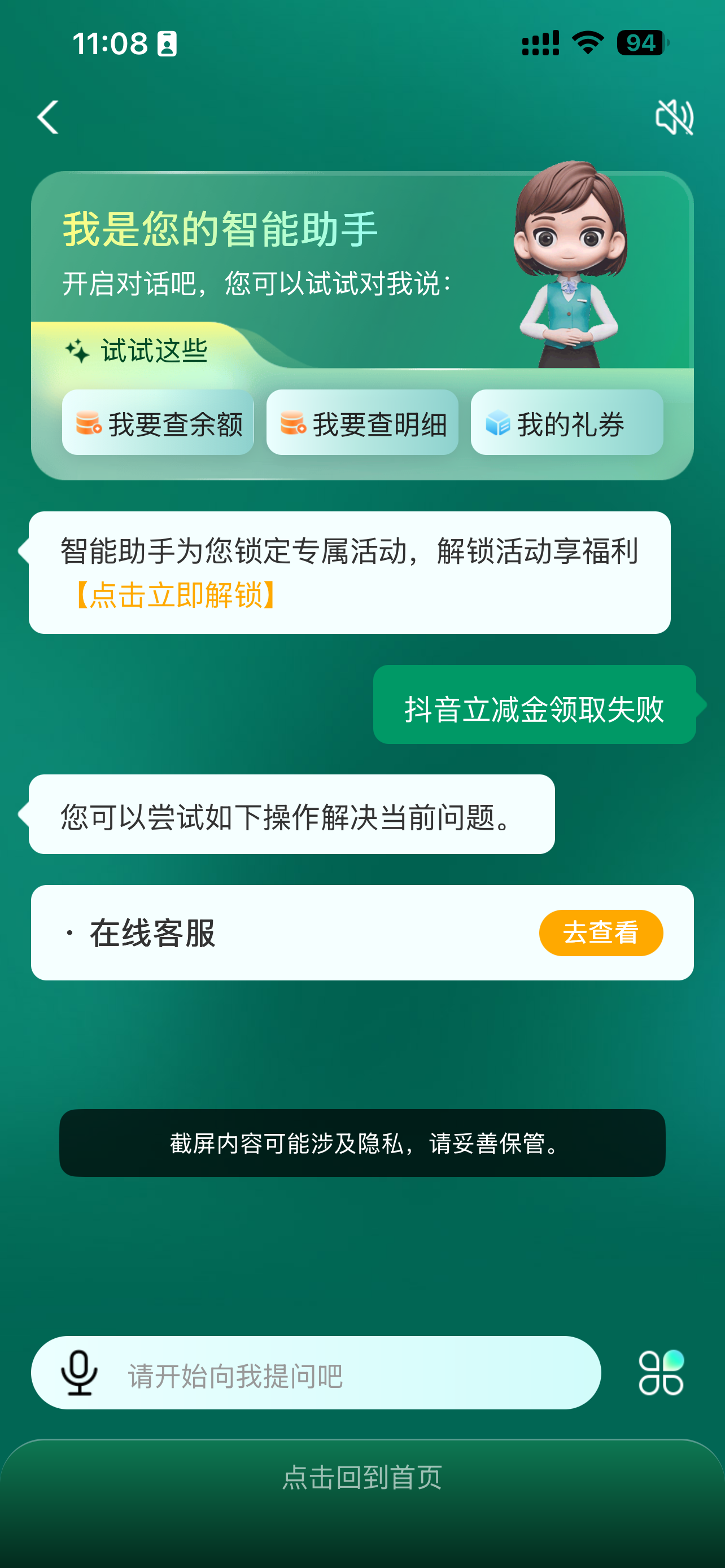Open the 我的礼券 suggestion chip
The height and width of the screenshot is (1568, 725).
point(566,423)
